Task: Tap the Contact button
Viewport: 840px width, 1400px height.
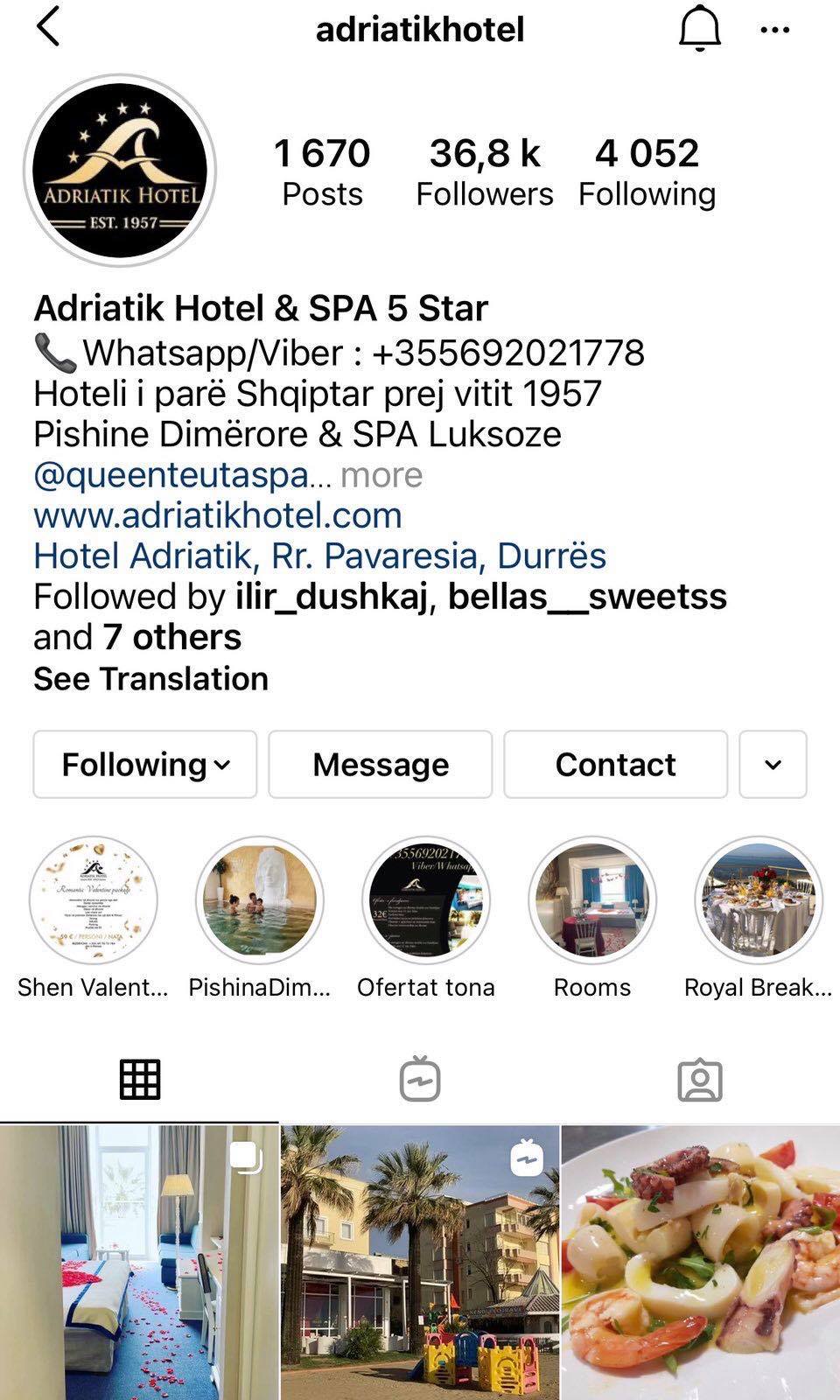Action: pos(615,765)
